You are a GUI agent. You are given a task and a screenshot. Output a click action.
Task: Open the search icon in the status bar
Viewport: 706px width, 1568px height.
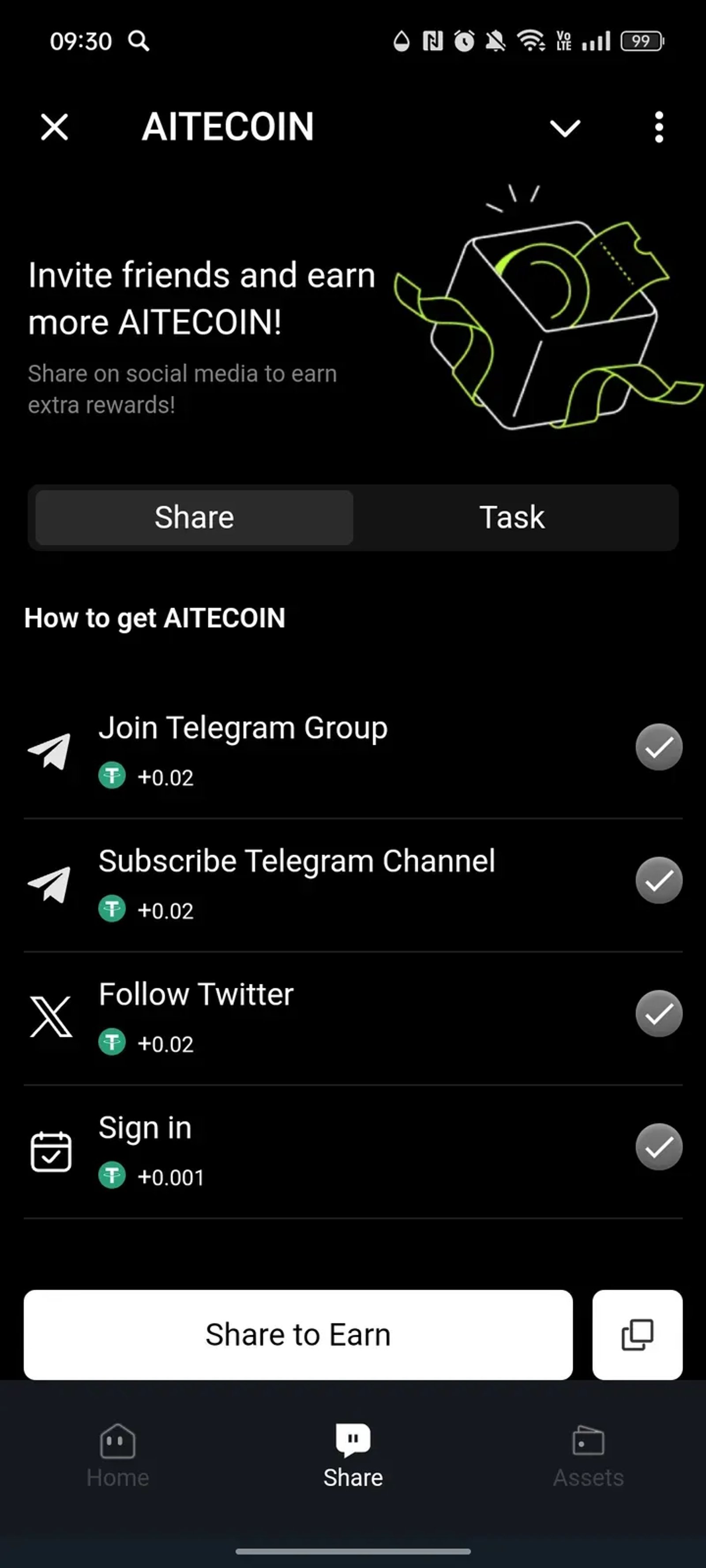(139, 41)
